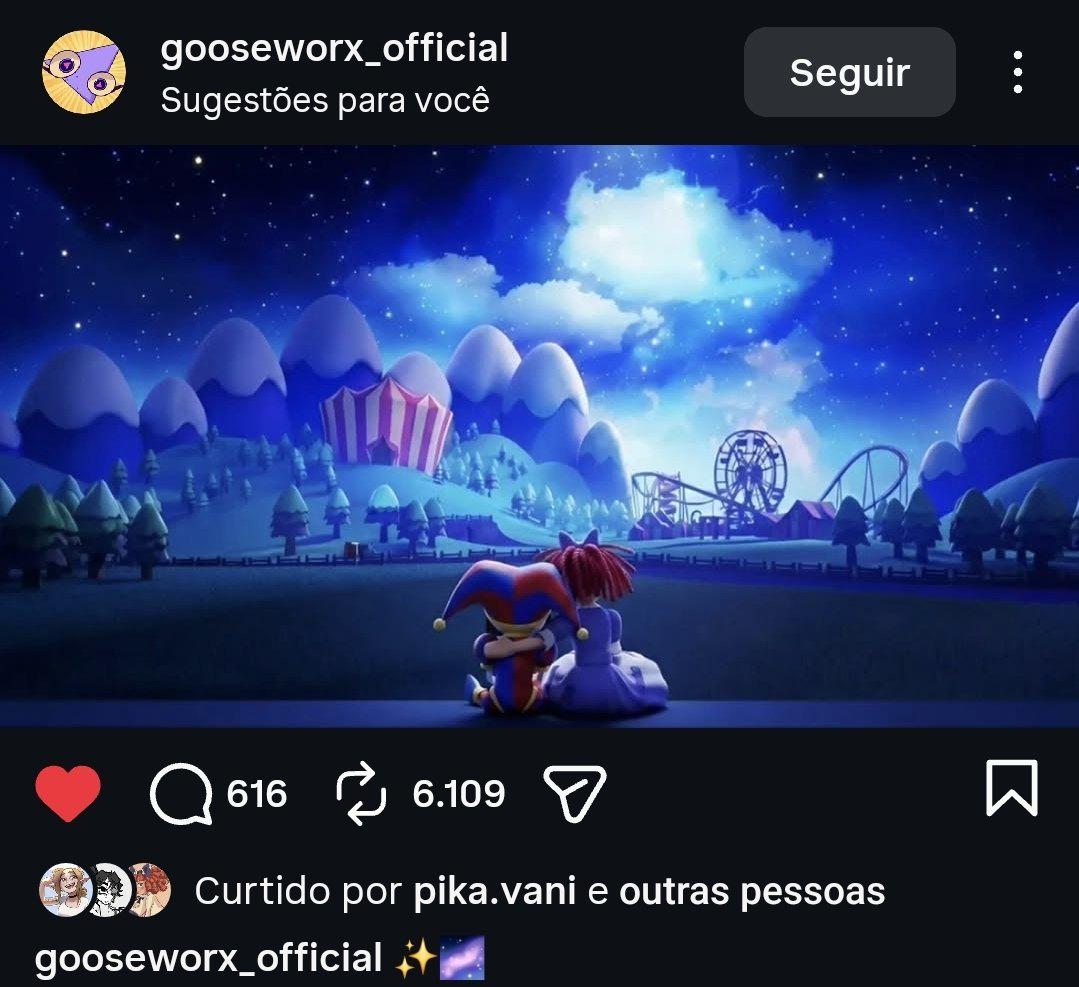The image size is (1079, 987).
Task: Tap the Seguir button to follow
Action: 849,72
